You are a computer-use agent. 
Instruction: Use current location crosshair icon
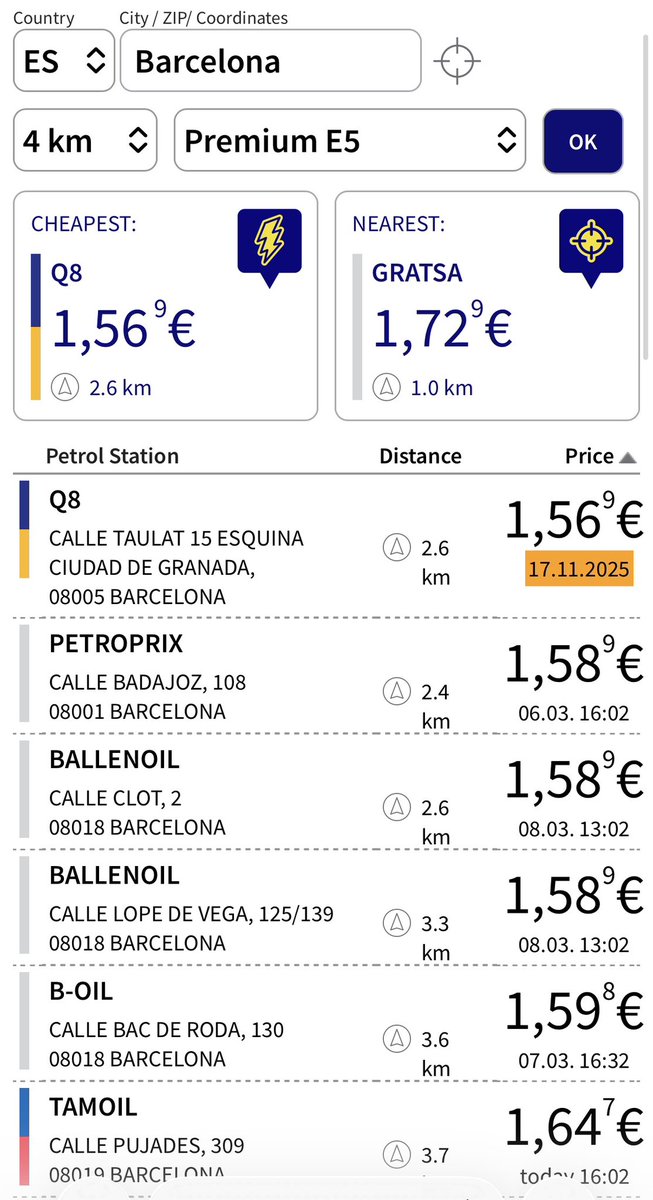click(x=457, y=61)
